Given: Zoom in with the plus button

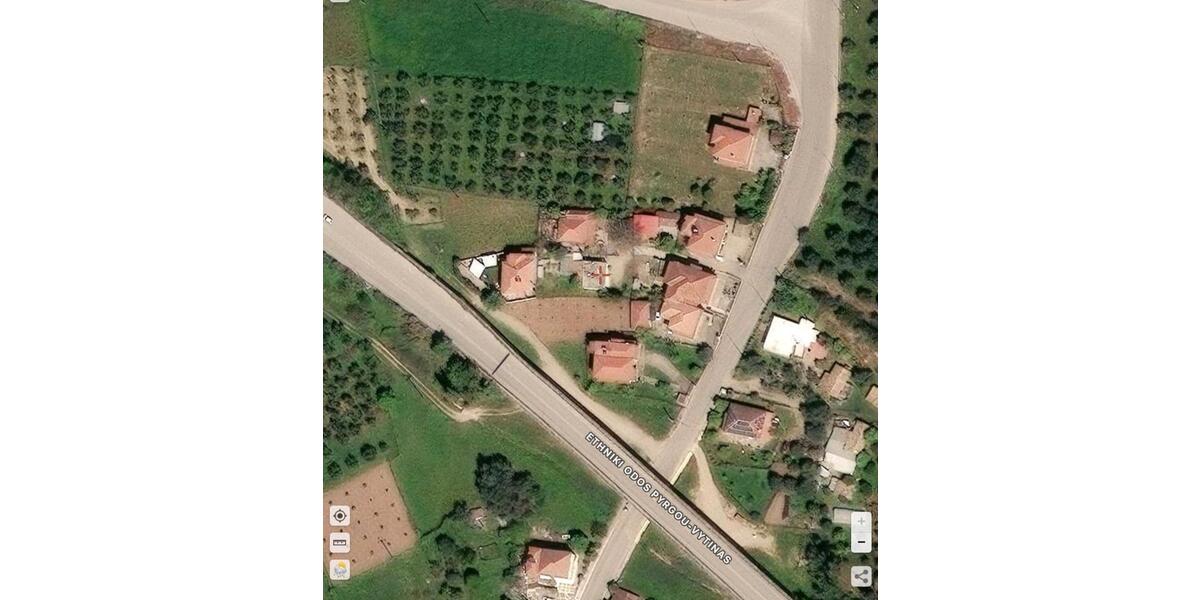Looking at the screenshot, I should [x=861, y=522].
